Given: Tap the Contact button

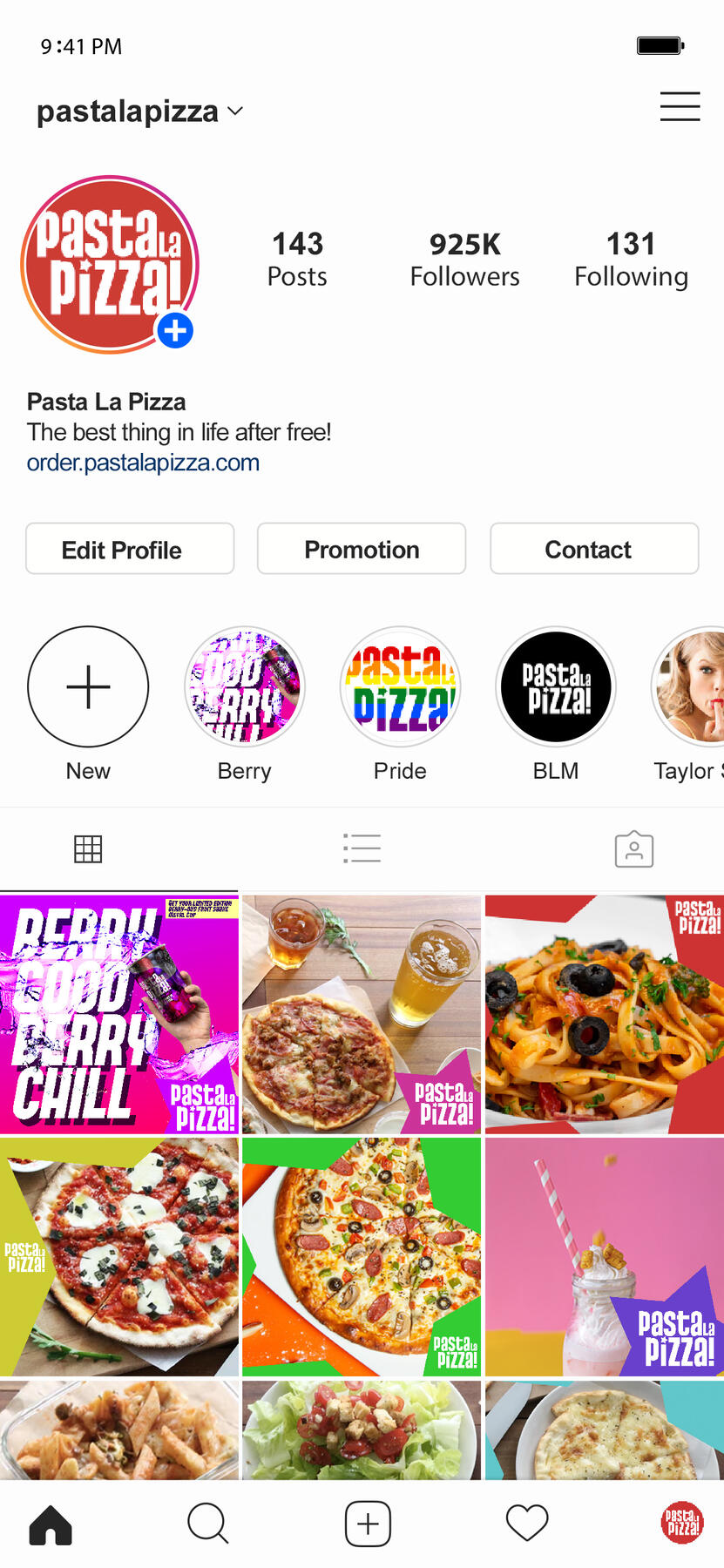Looking at the screenshot, I should click(594, 549).
